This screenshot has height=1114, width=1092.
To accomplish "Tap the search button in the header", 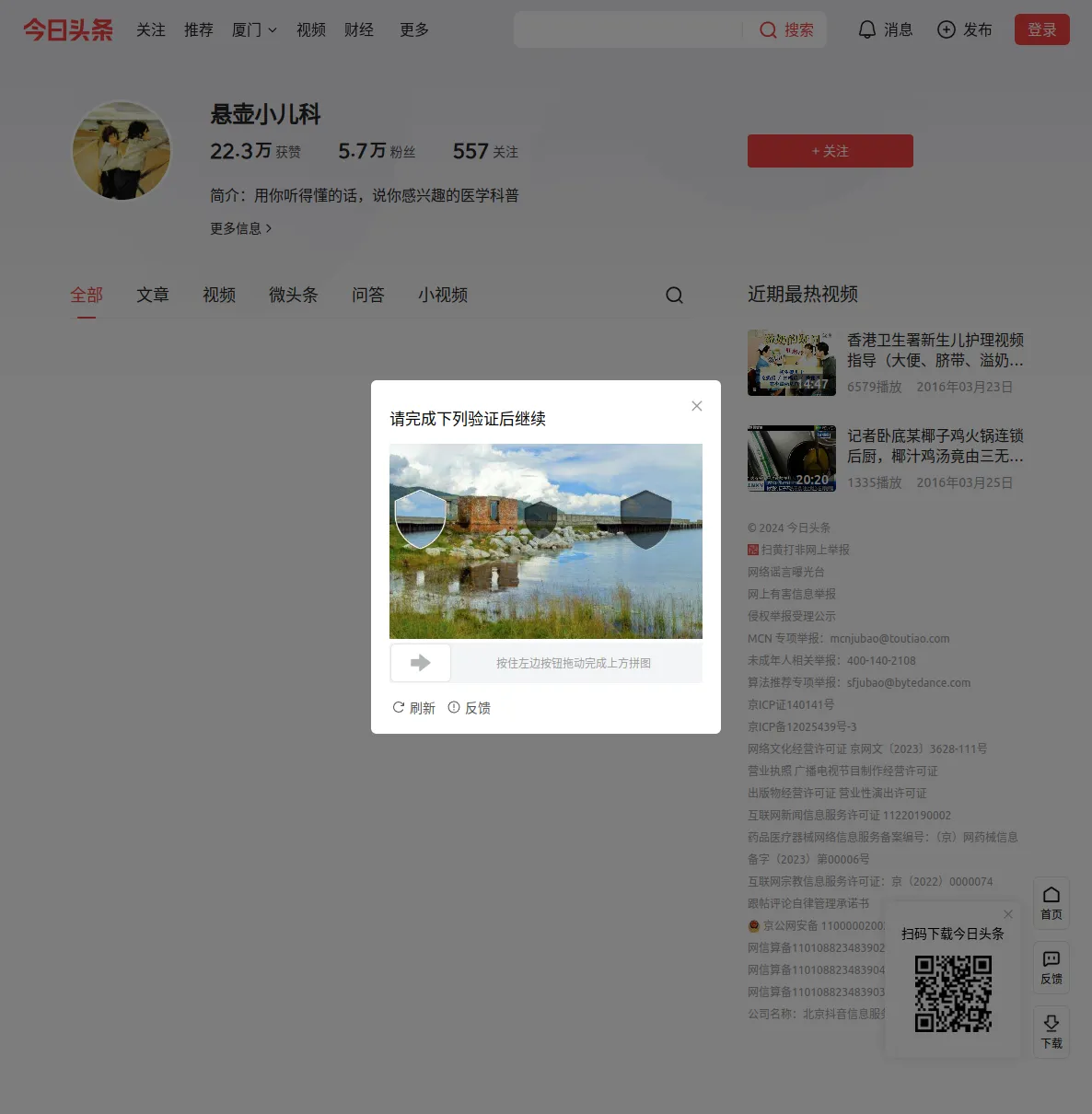I will pos(786,30).
